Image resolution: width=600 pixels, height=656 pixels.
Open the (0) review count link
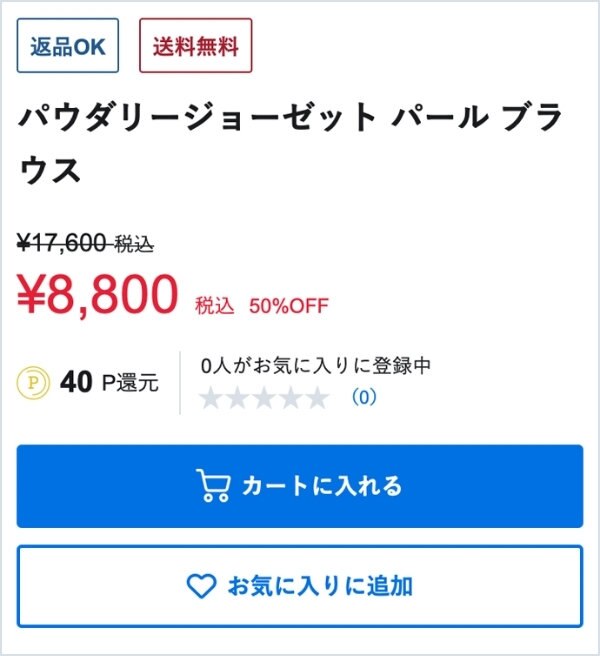[x=363, y=398]
